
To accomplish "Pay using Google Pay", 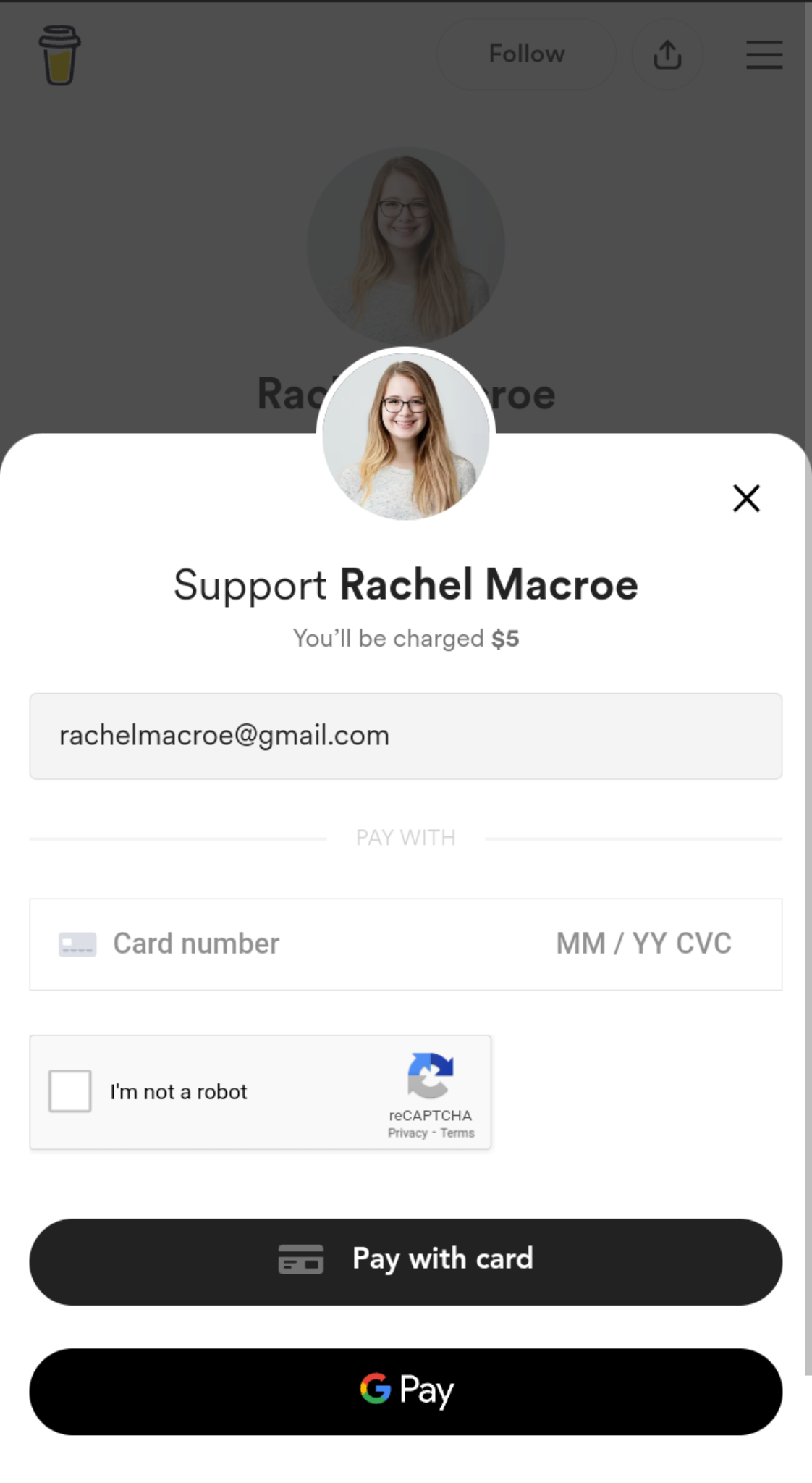I will click(x=405, y=1391).
